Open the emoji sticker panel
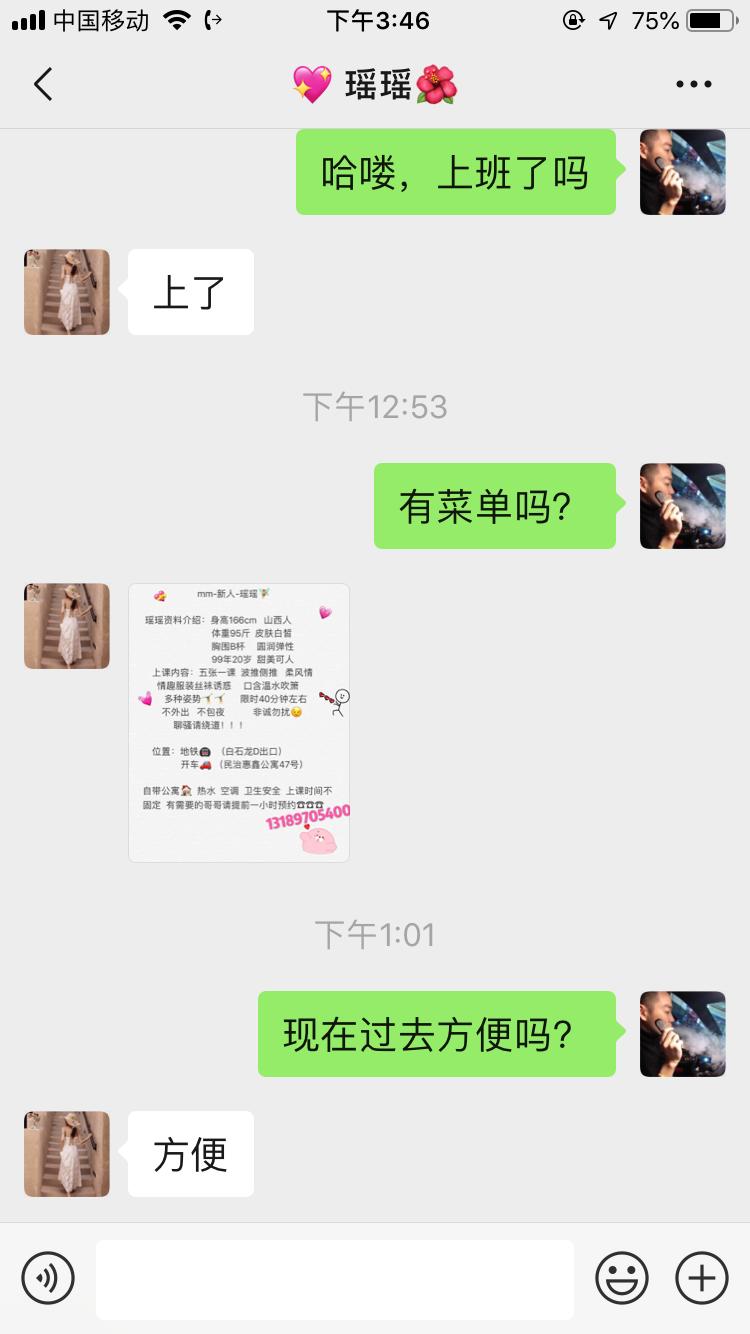This screenshot has height=1334, width=750. (x=622, y=1278)
